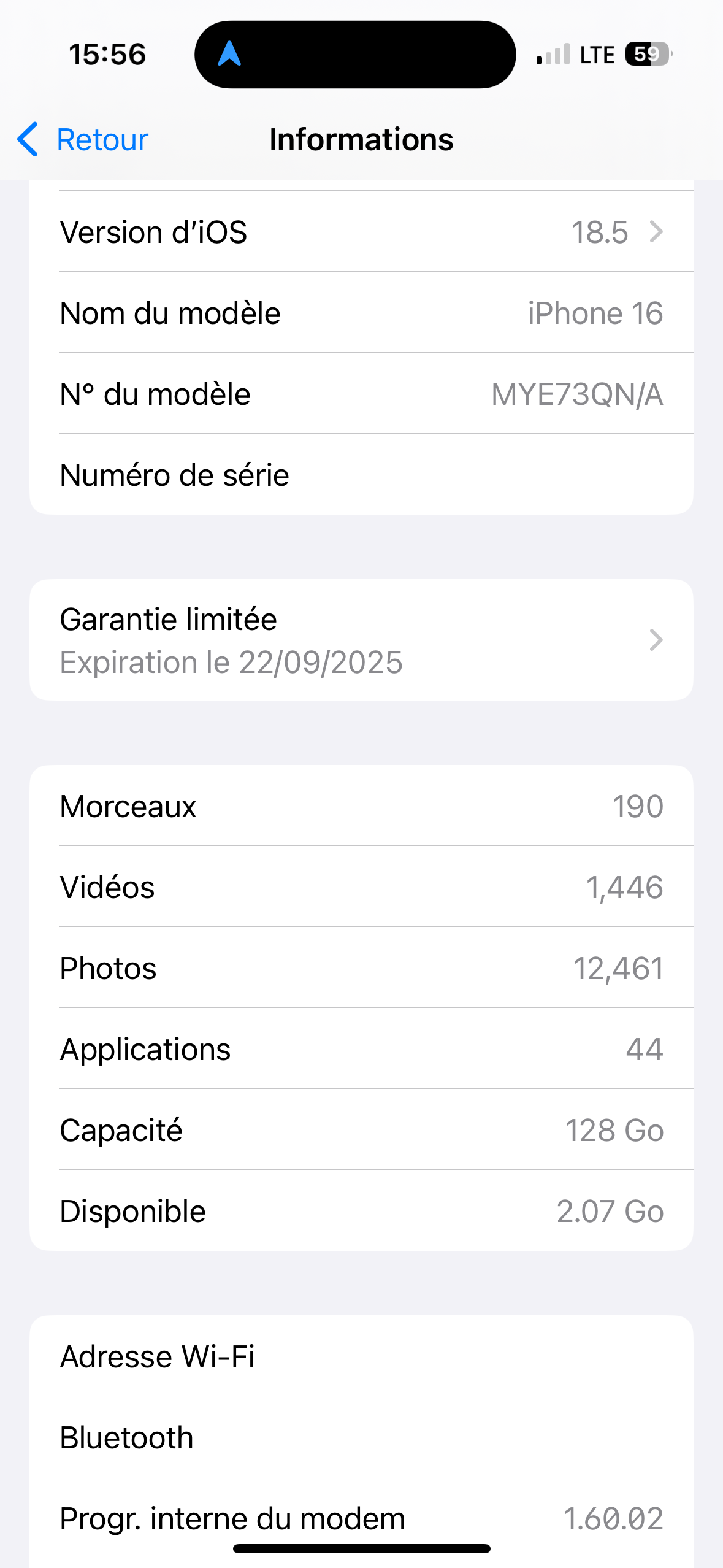Go back with the Retour button
Image resolution: width=723 pixels, height=1568 pixels.
point(83,140)
